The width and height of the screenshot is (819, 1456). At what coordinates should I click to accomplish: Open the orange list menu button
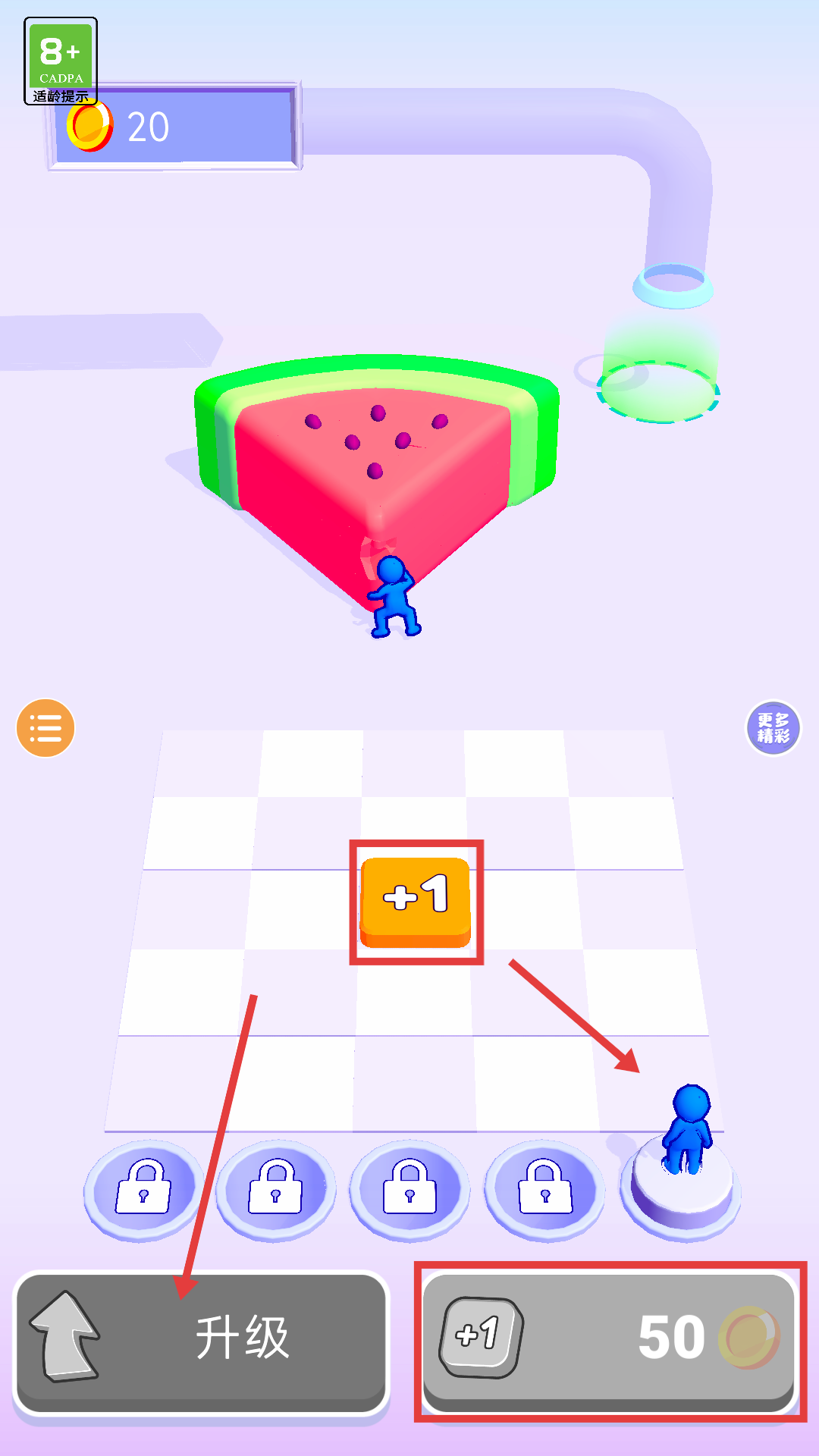[45, 728]
